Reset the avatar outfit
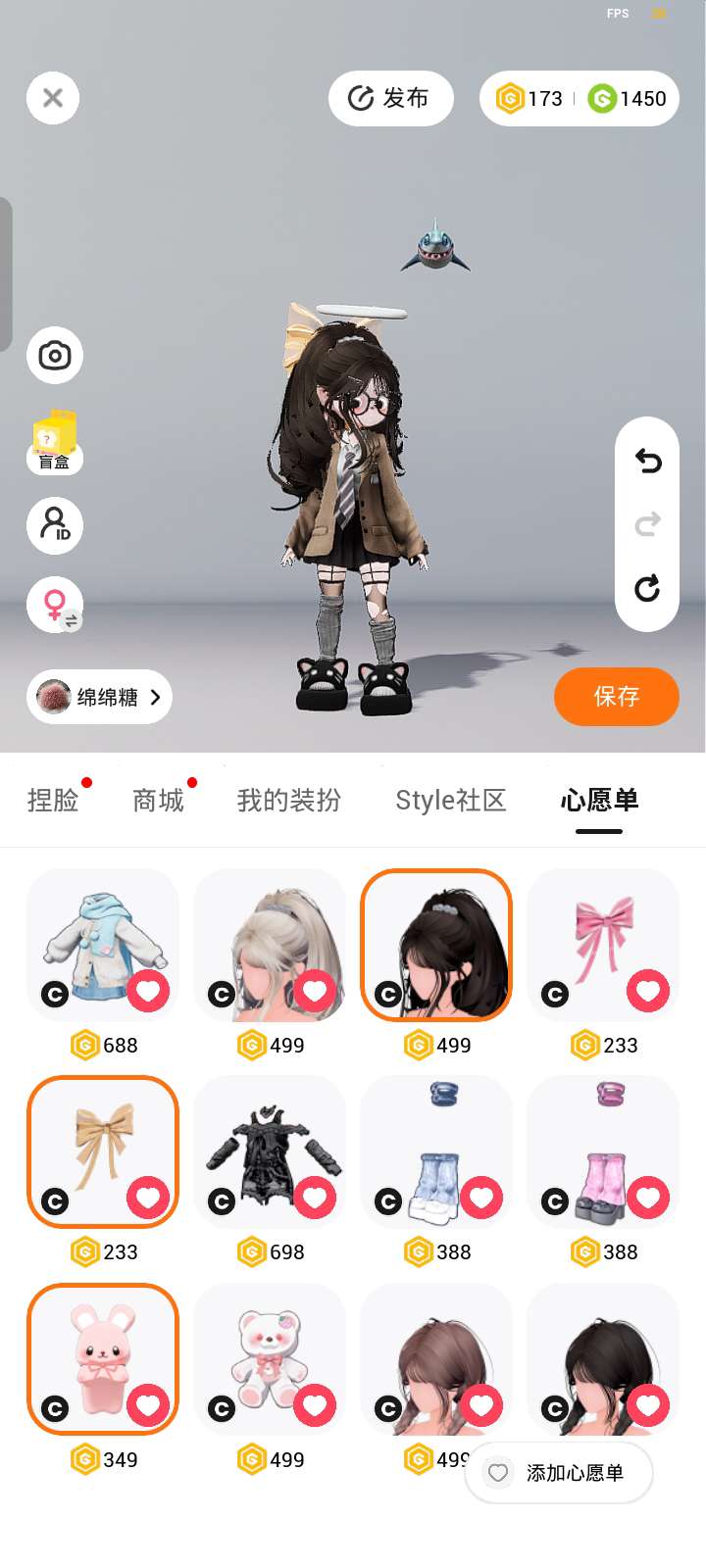The width and height of the screenshot is (706, 1568). [x=647, y=588]
